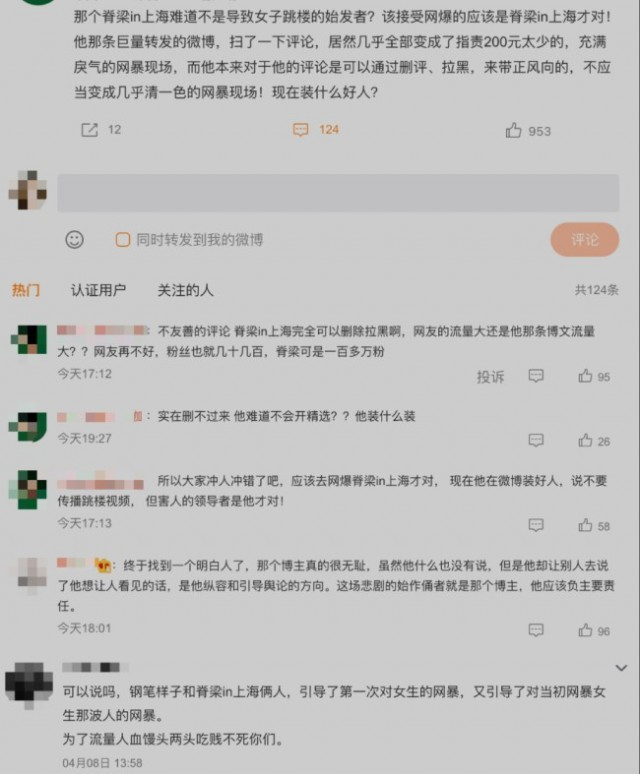Tap the 评论 submit button
Image resolution: width=640 pixels, height=774 pixels.
tap(584, 240)
